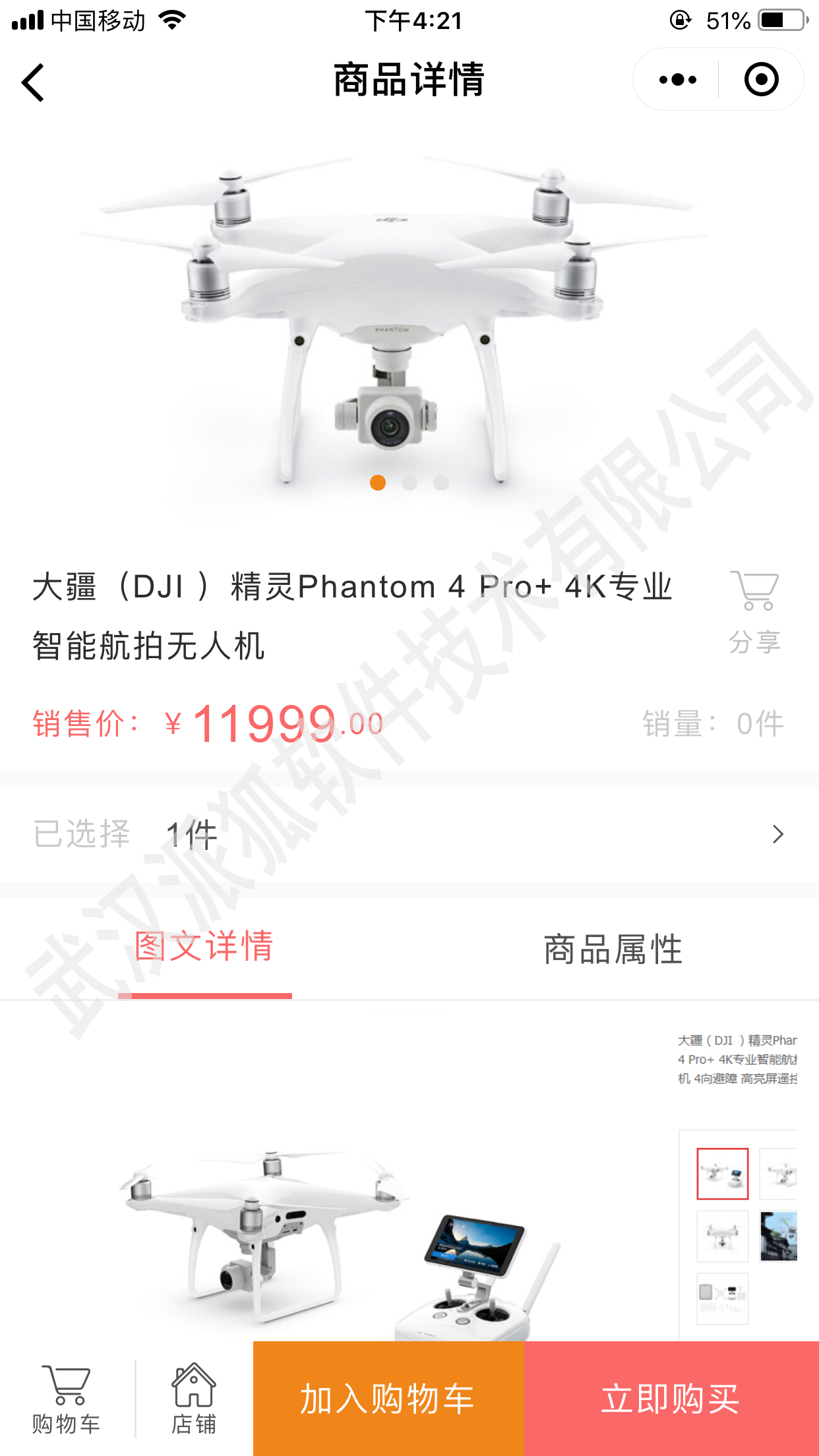
Task: Open the 购物车 shopping cart
Action: point(67,1399)
